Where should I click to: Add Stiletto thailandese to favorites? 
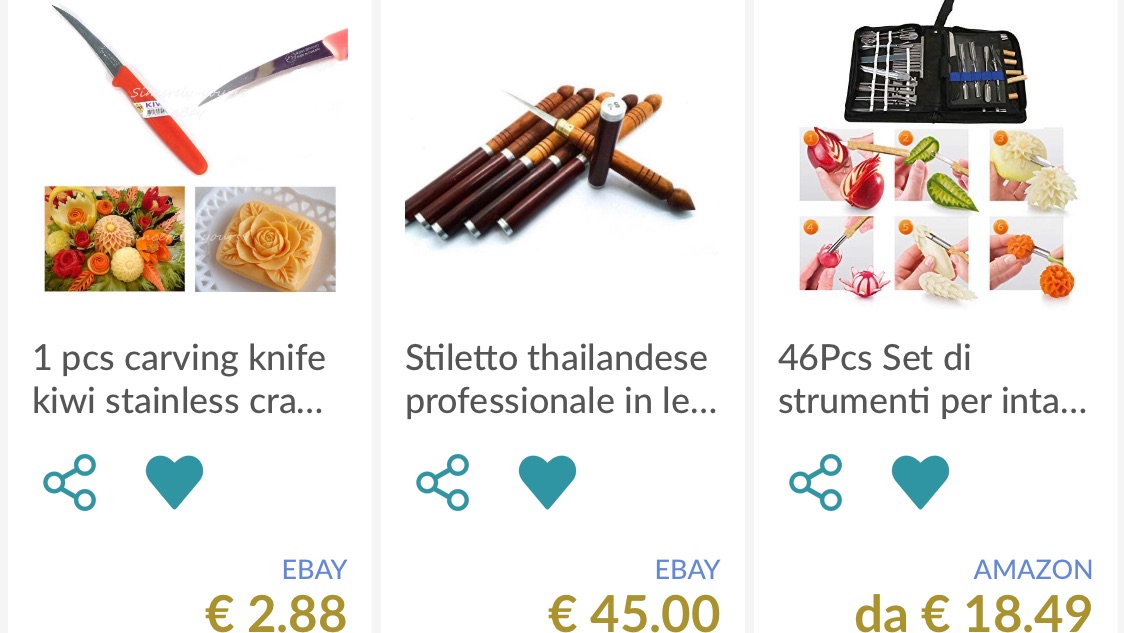click(547, 482)
